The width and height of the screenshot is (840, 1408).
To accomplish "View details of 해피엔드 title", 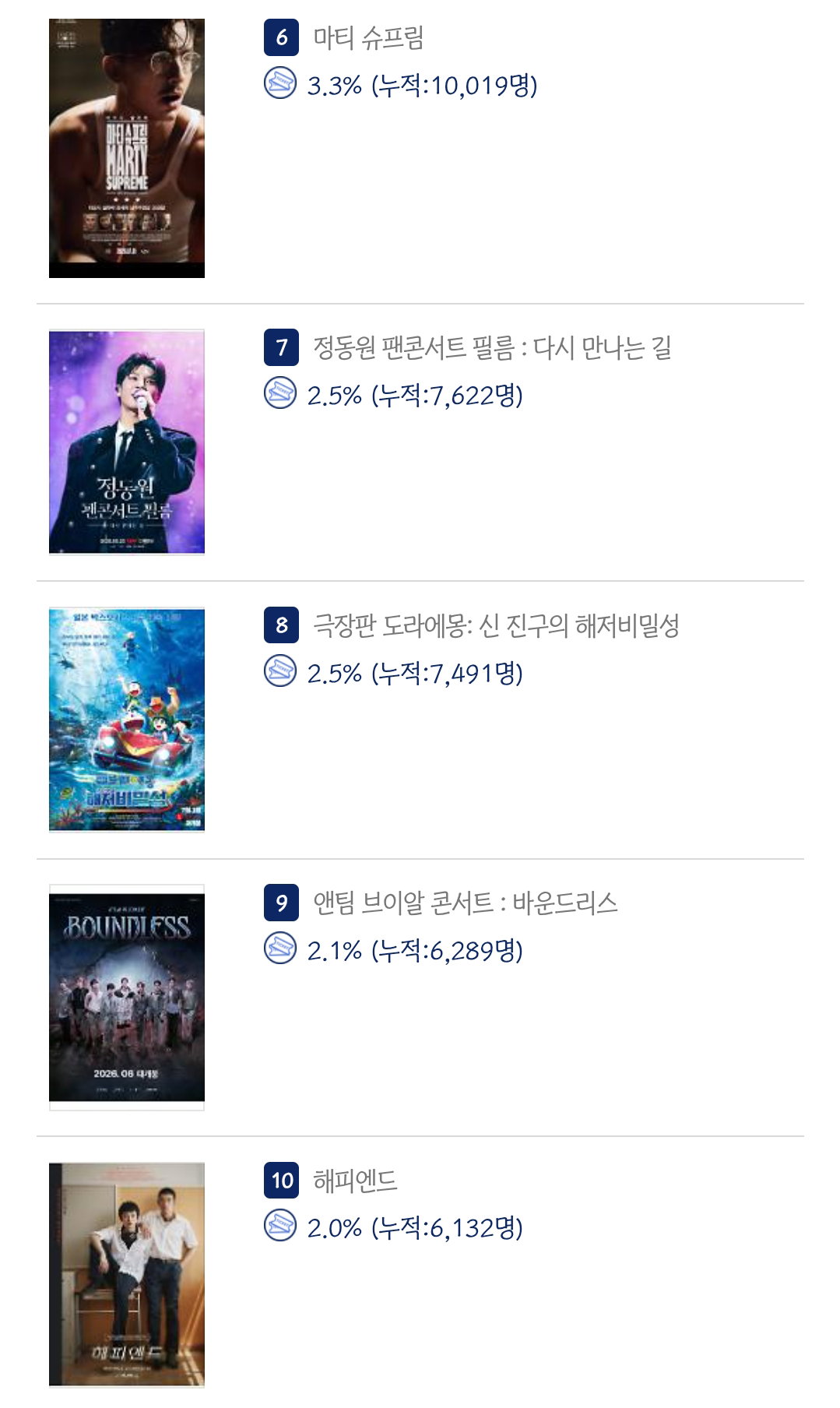I will click(355, 1181).
